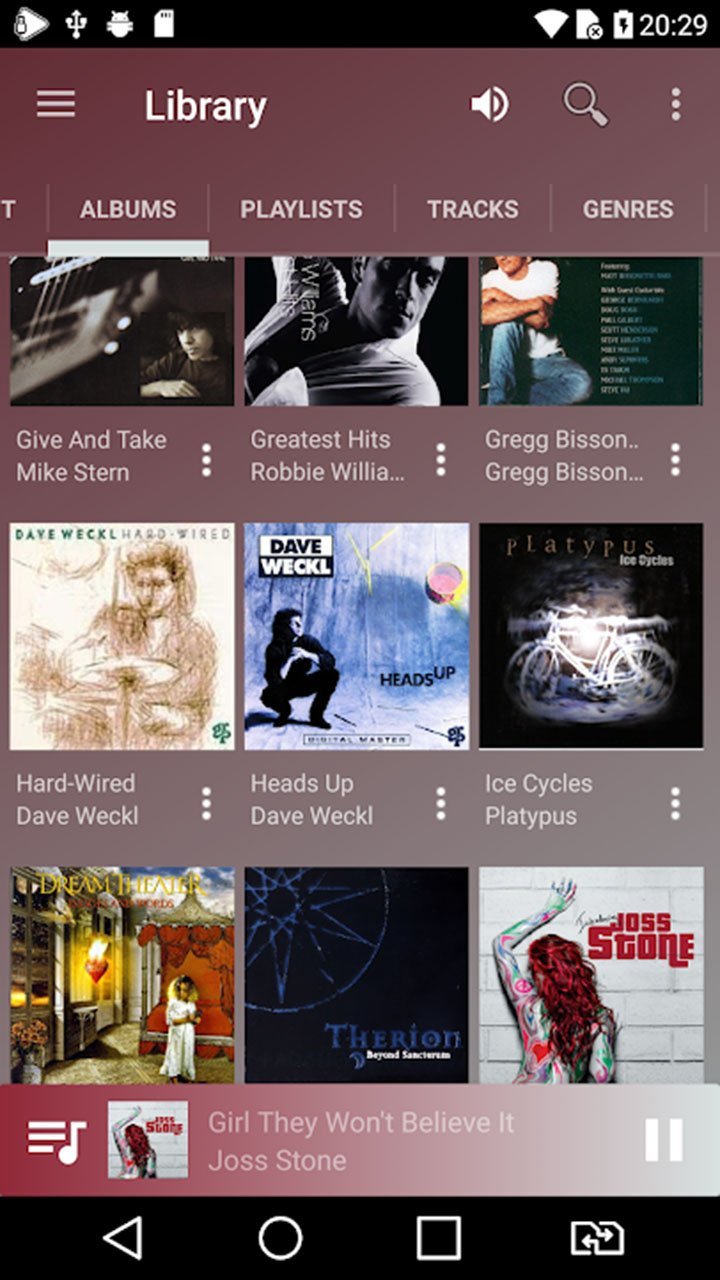Open the navigation drawer menu
The image size is (720, 1280).
pos(55,104)
